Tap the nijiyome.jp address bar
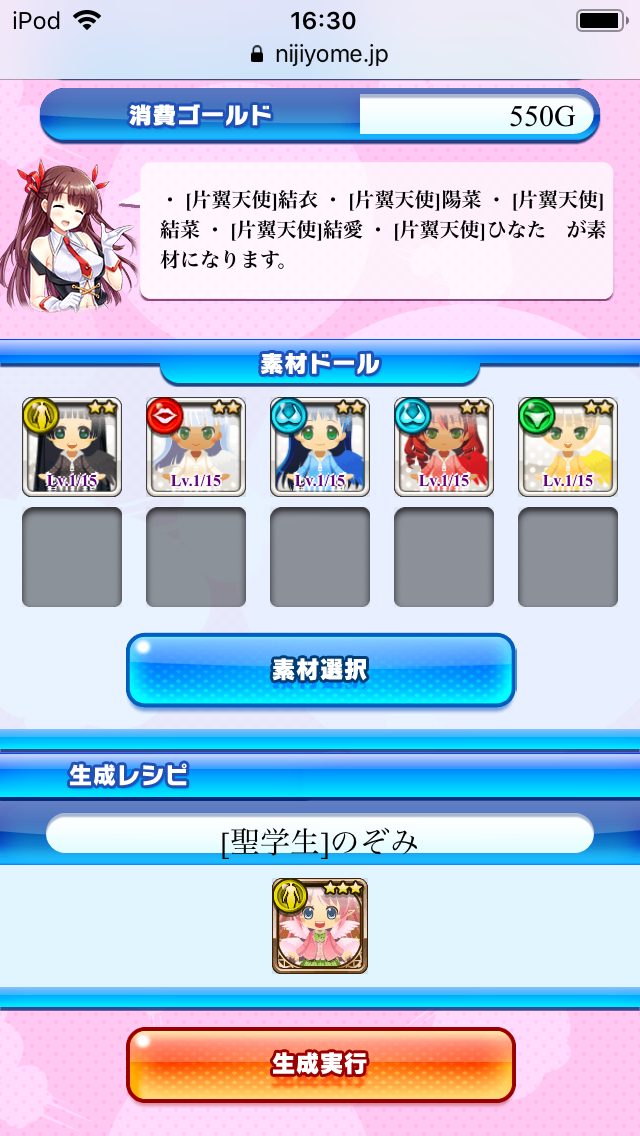This screenshot has height=1136, width=640. point(320,54)
